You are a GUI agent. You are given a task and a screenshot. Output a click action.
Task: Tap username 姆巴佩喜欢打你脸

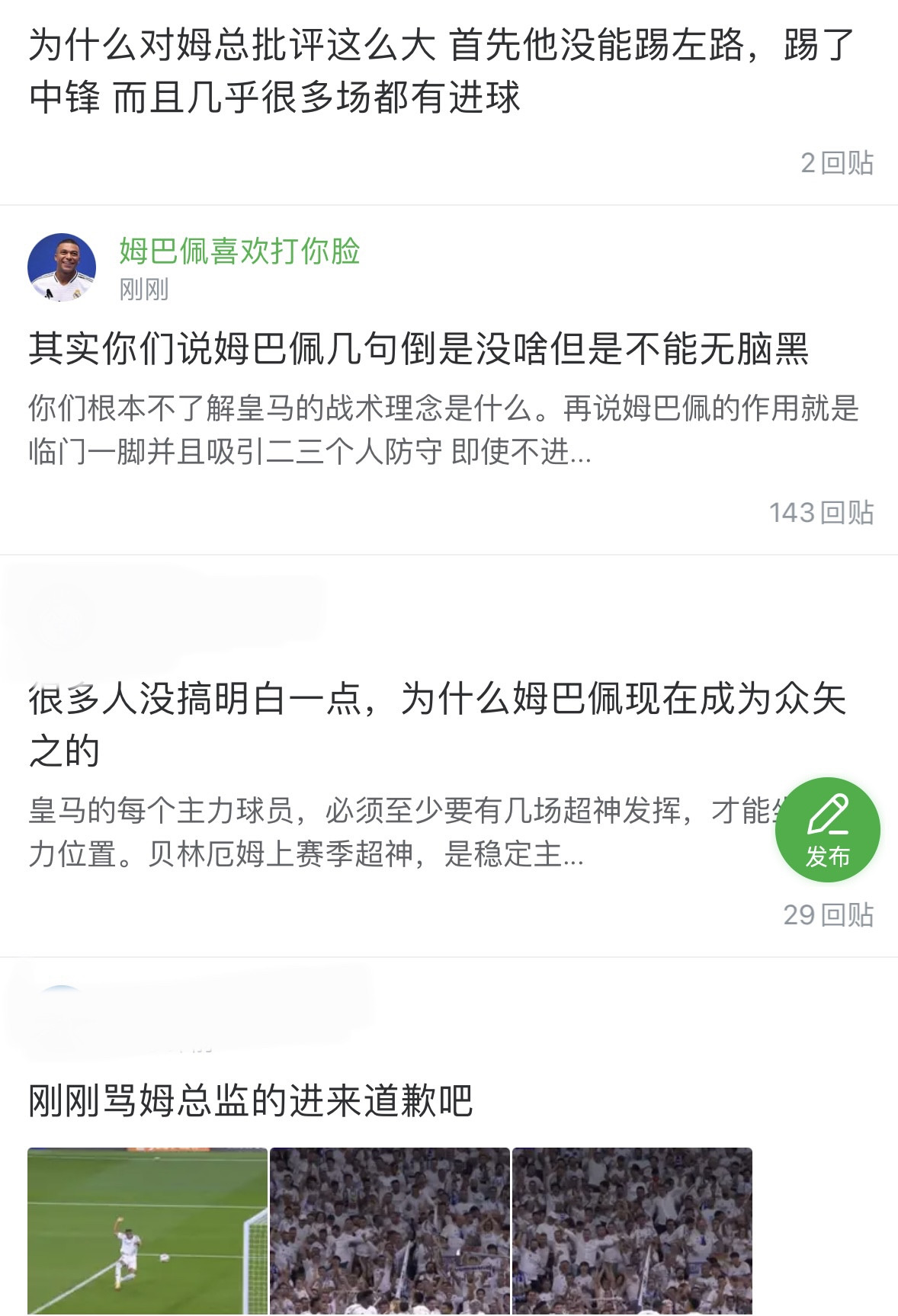click(239, 251)
